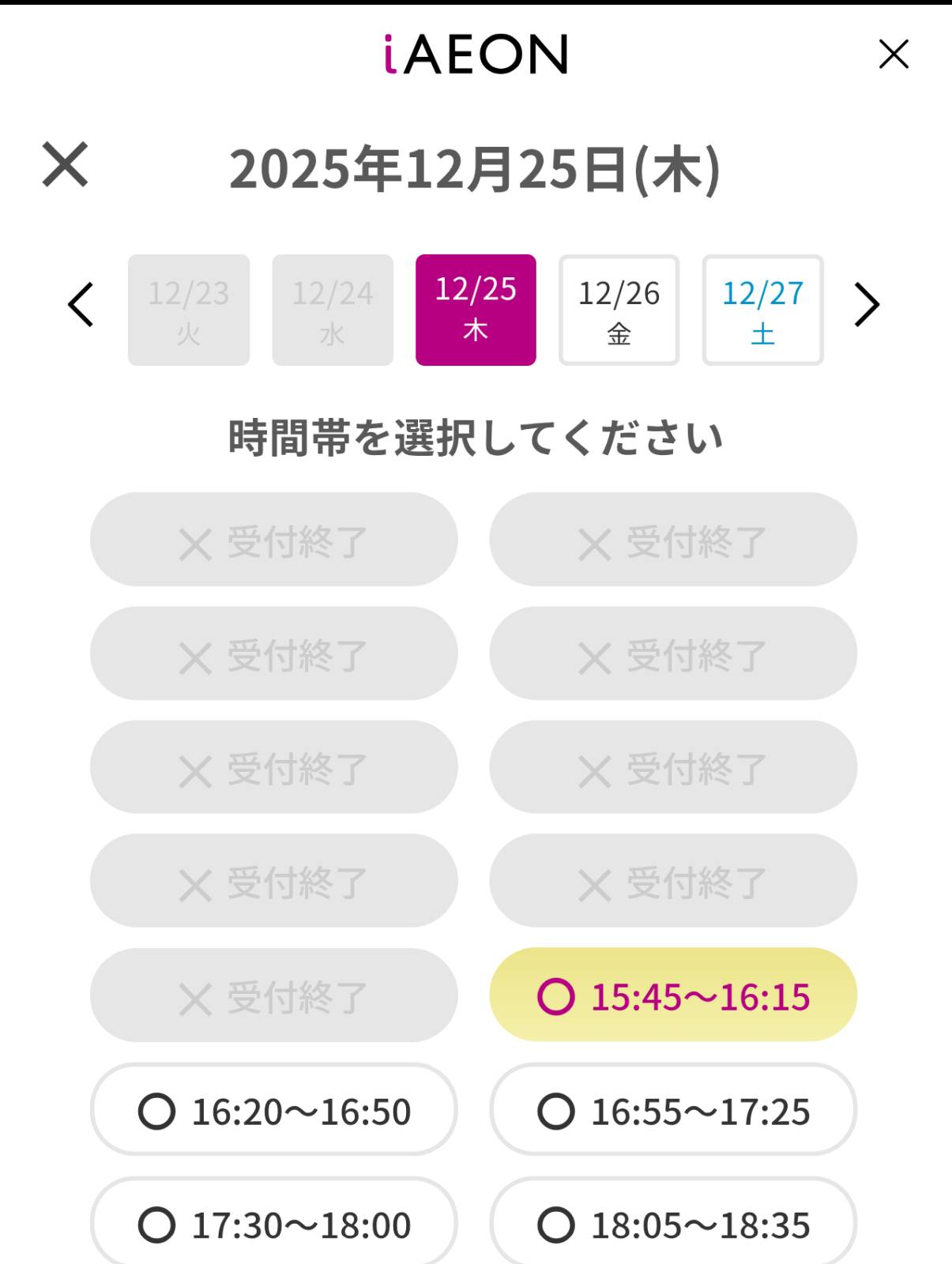Click the radio circle beside 15:45〜16:15
Screen dimensions: 952x1264
(556, 995)
